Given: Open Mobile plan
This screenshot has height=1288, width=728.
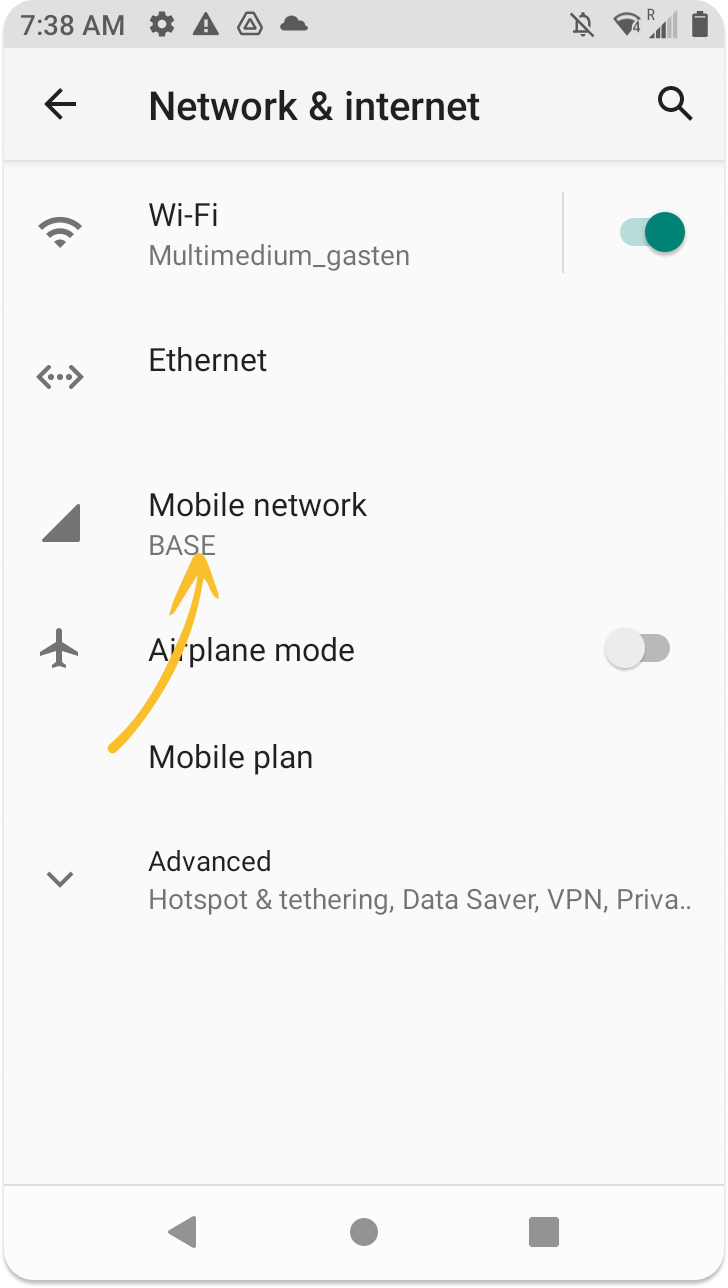Looking at the screenshot, I should (364, 757).
